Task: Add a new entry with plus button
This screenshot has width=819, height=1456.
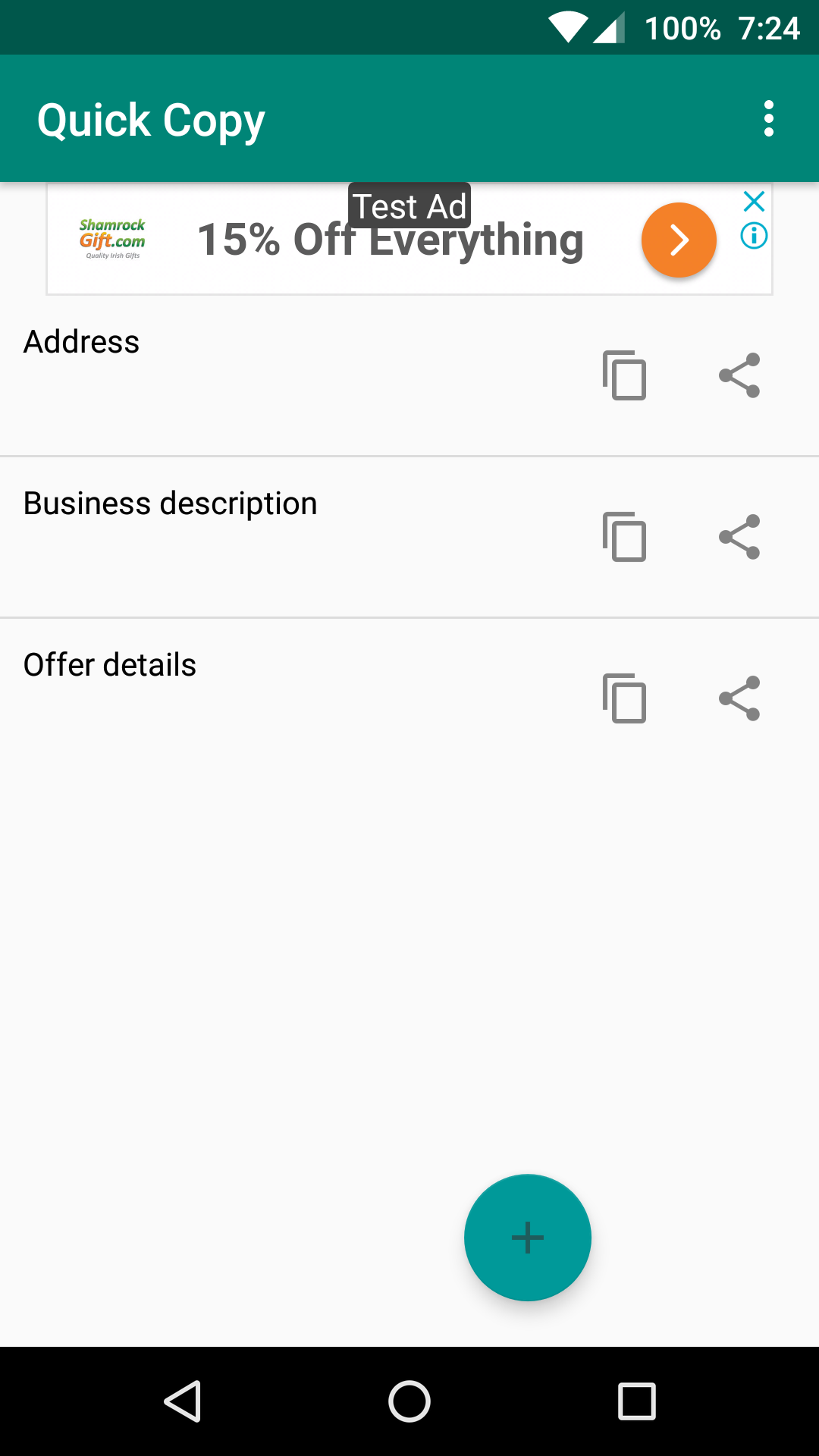Action: (528, 1238)
